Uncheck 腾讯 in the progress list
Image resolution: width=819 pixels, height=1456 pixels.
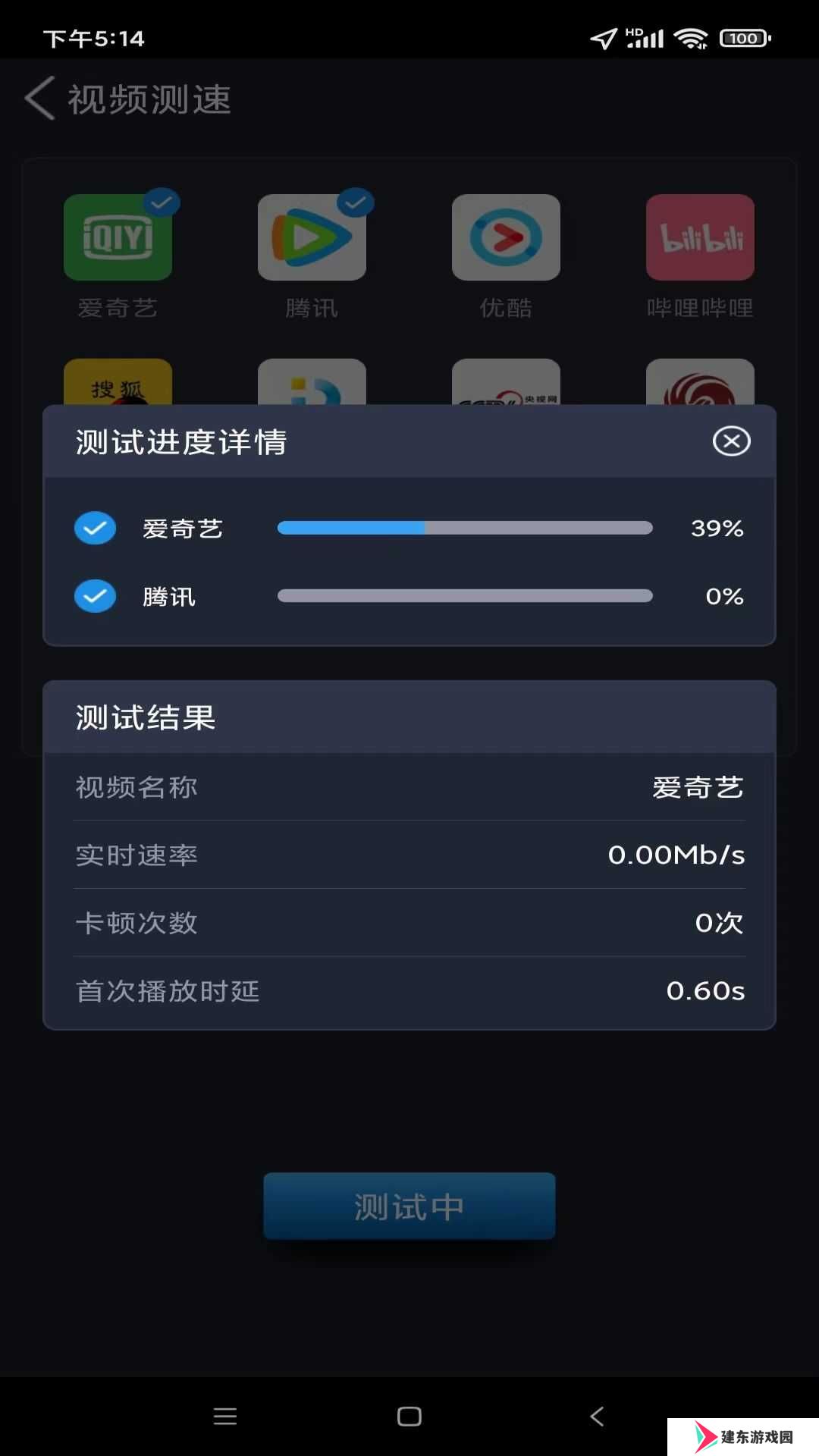pos(95,596)
